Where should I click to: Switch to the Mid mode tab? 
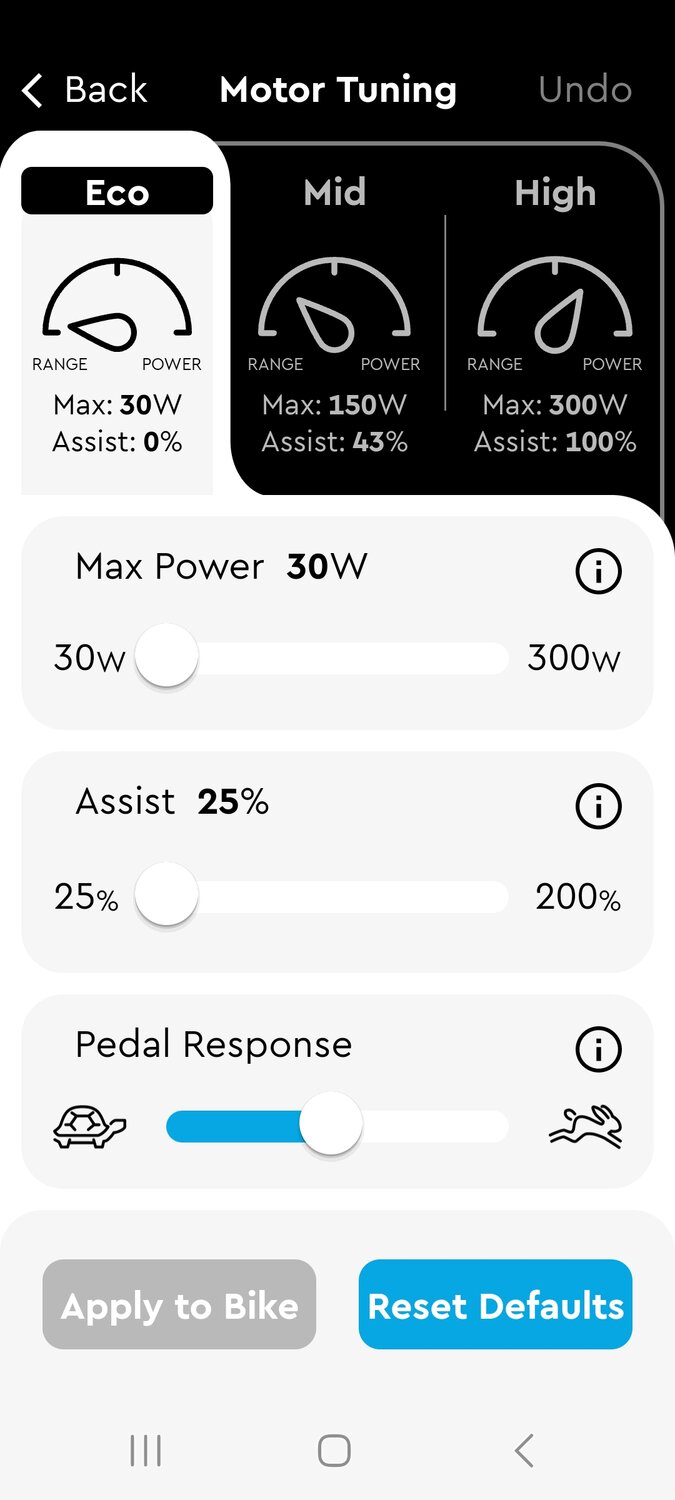335,192
